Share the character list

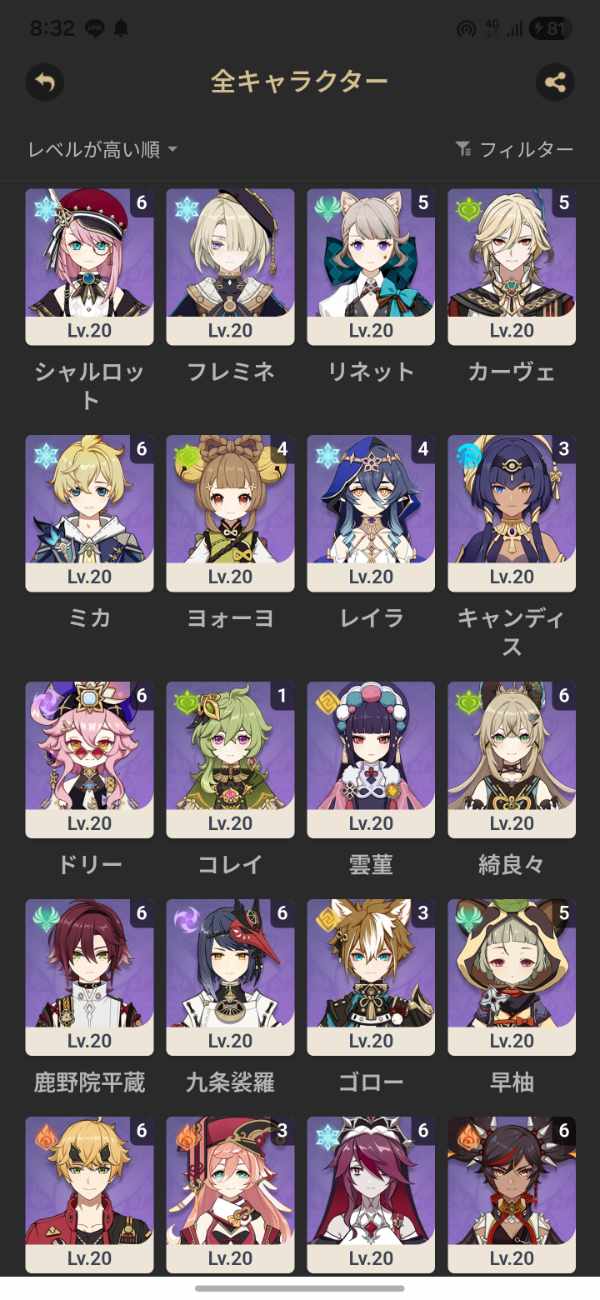tap(555, 82)
